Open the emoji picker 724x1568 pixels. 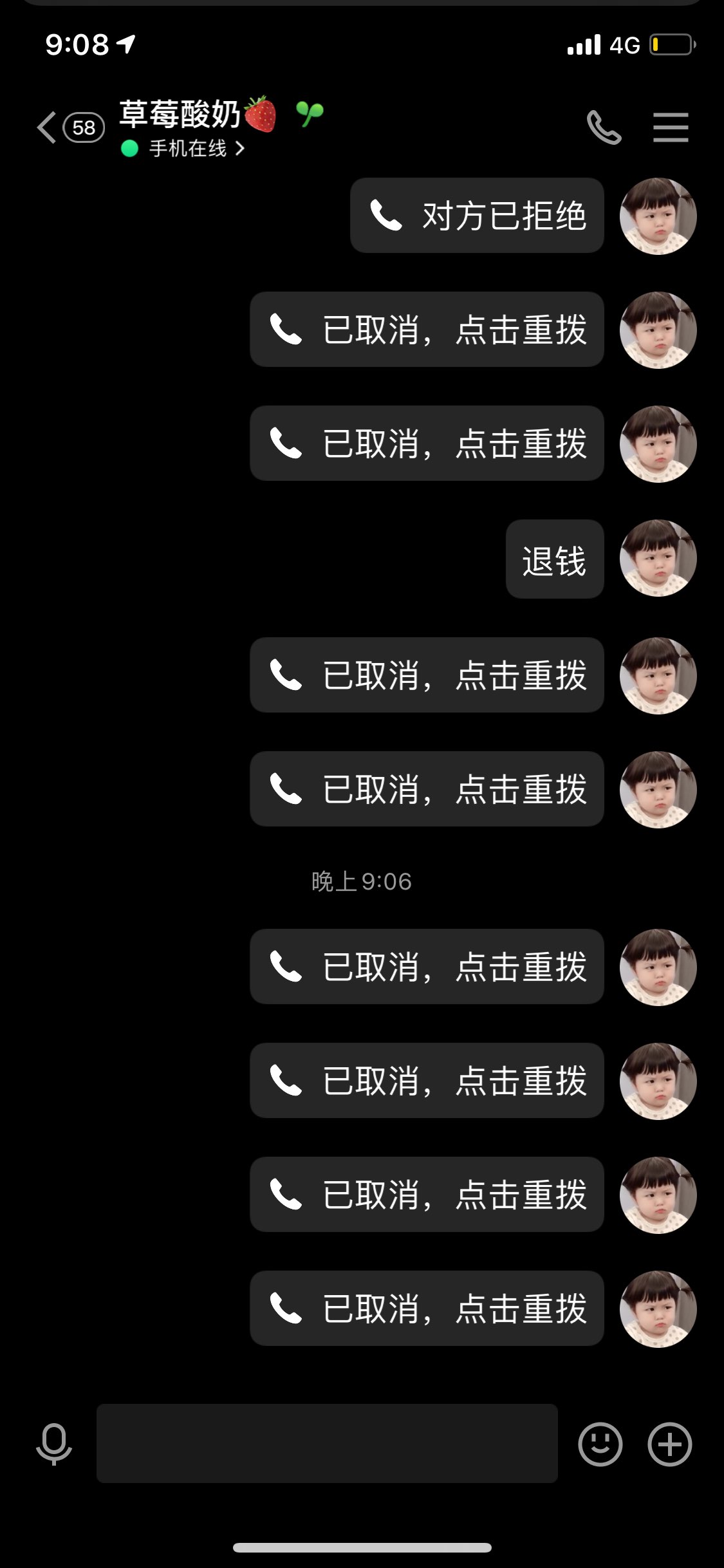[600, 1444]
